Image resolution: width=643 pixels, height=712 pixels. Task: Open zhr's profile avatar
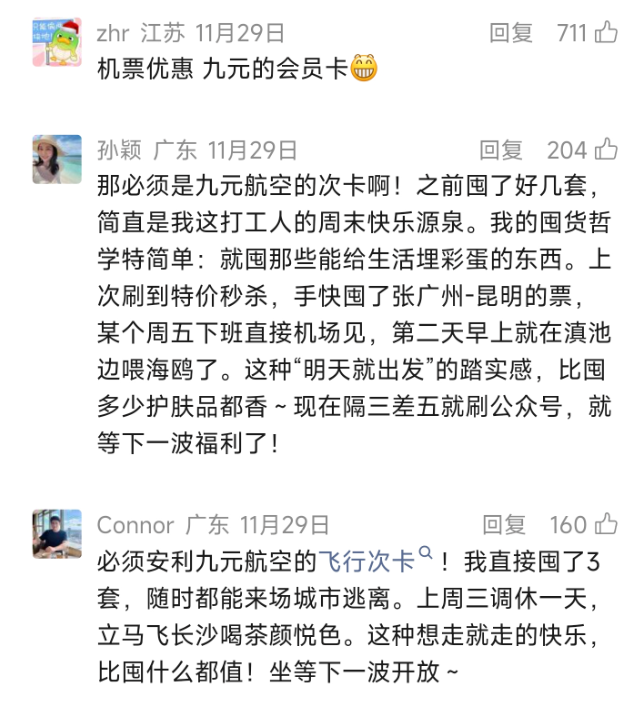(57, 42)
